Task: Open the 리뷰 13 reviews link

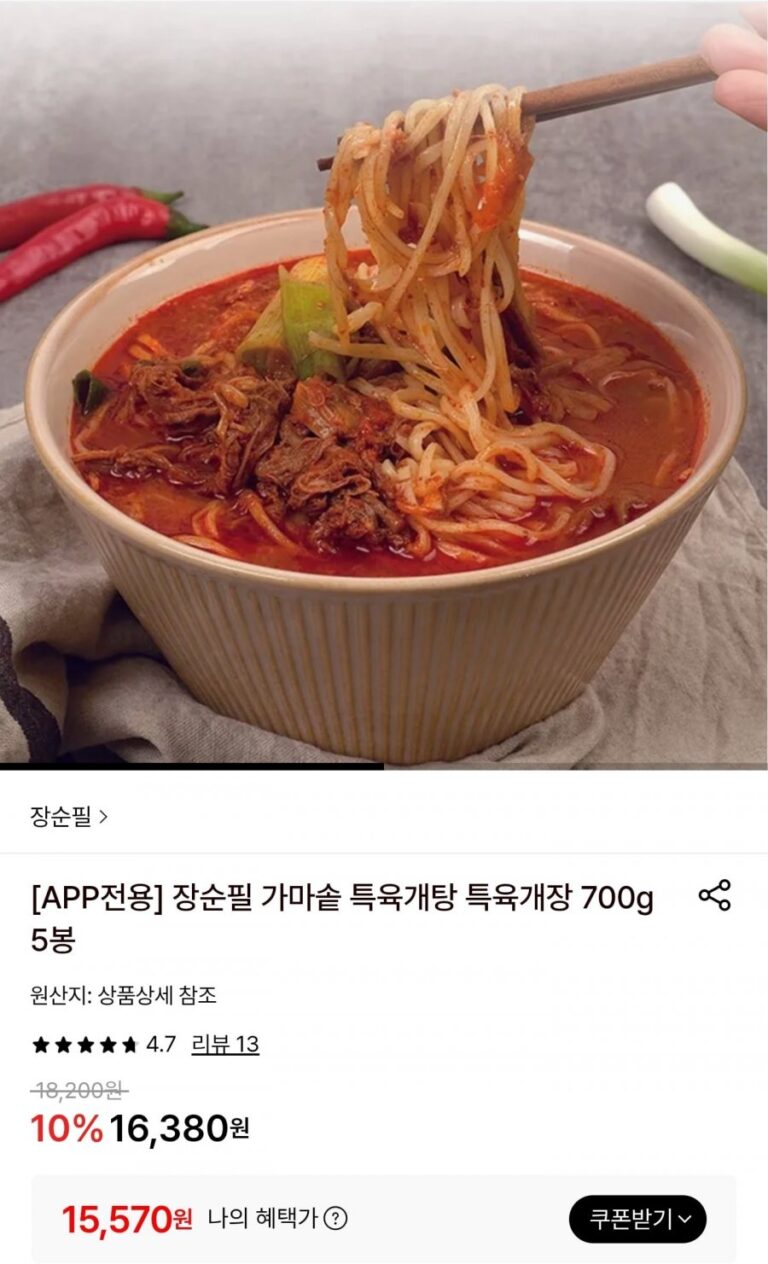Action: coord(225,1045)
